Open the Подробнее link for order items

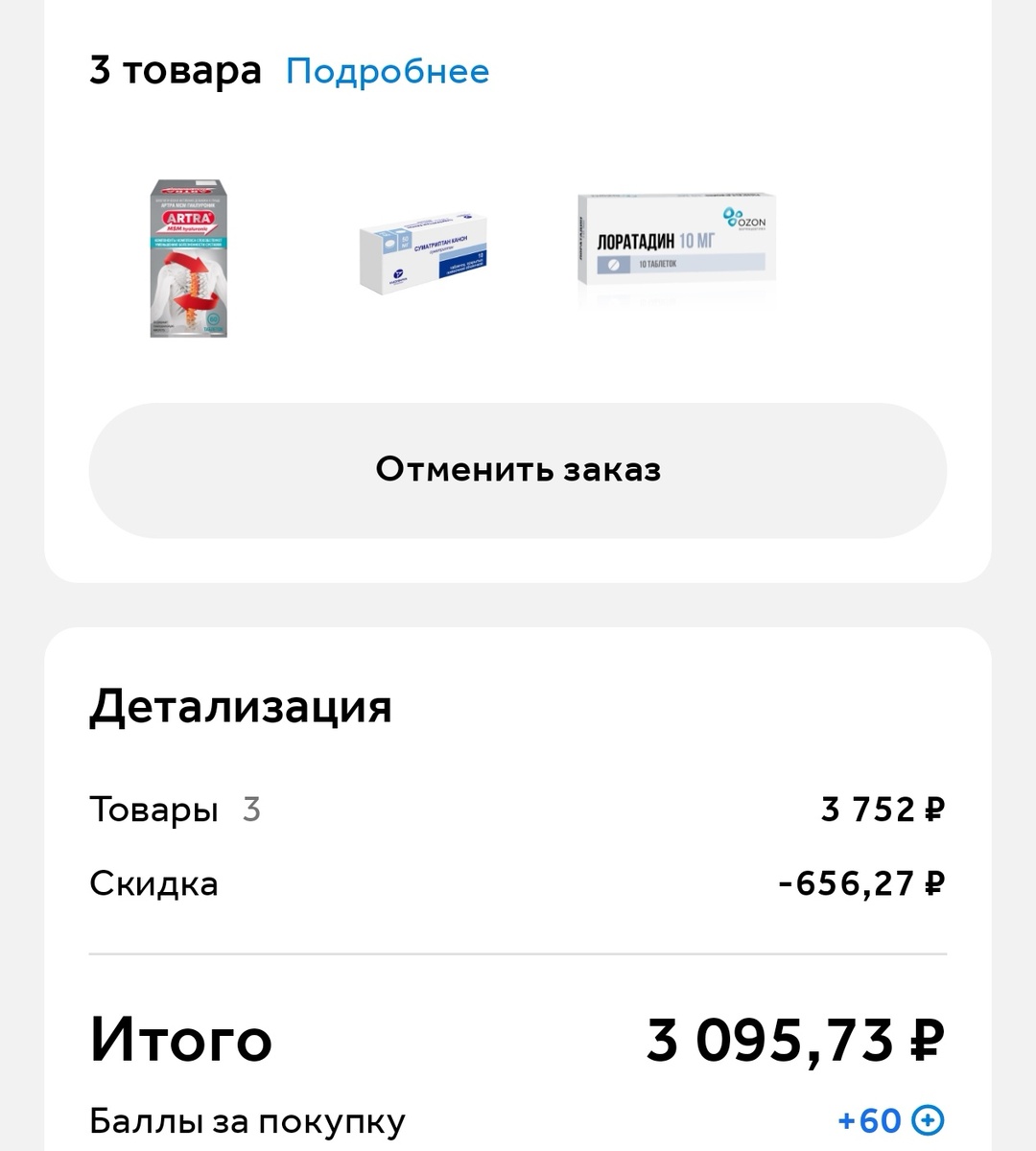pyautogui.click(x=388, y=72)
